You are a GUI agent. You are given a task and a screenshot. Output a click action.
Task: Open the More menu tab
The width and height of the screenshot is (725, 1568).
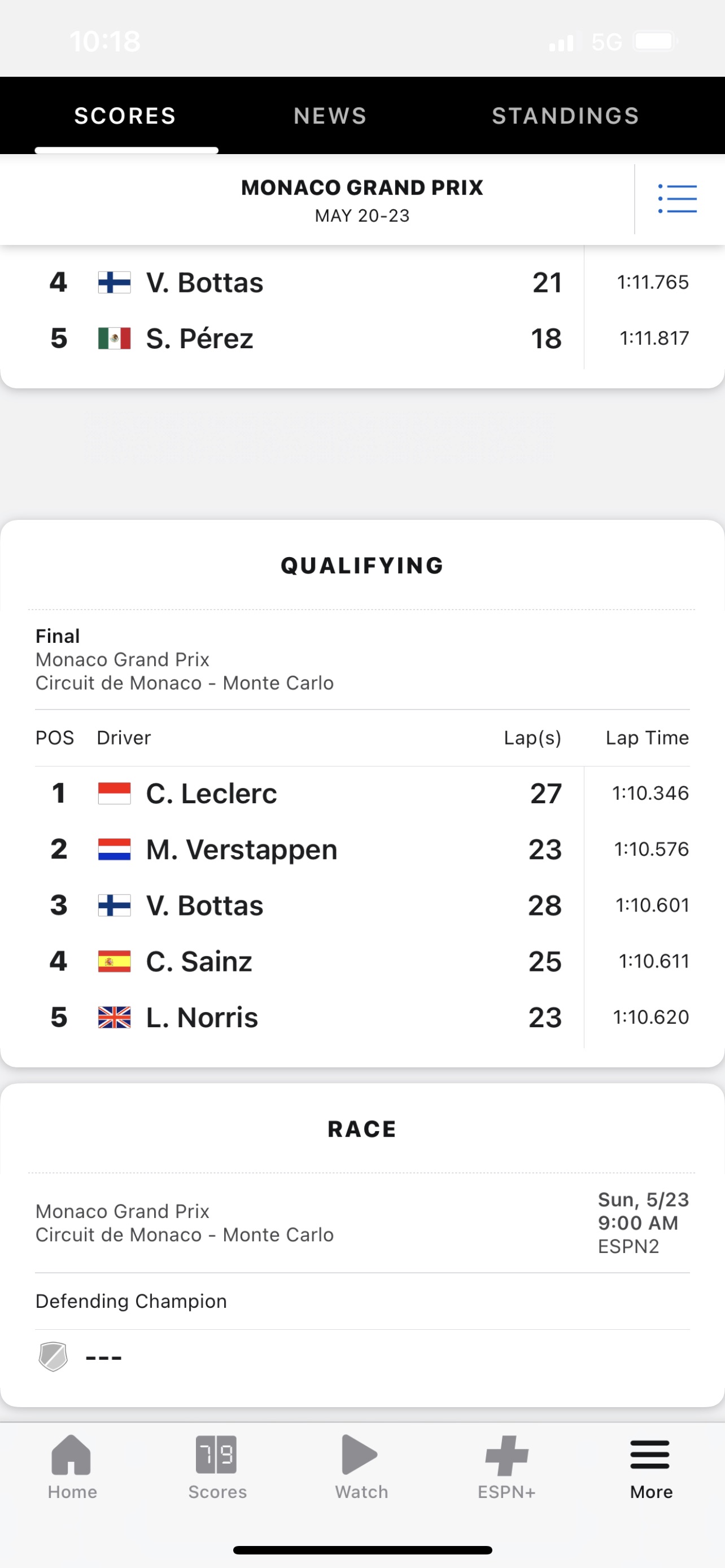(650, 1467)
